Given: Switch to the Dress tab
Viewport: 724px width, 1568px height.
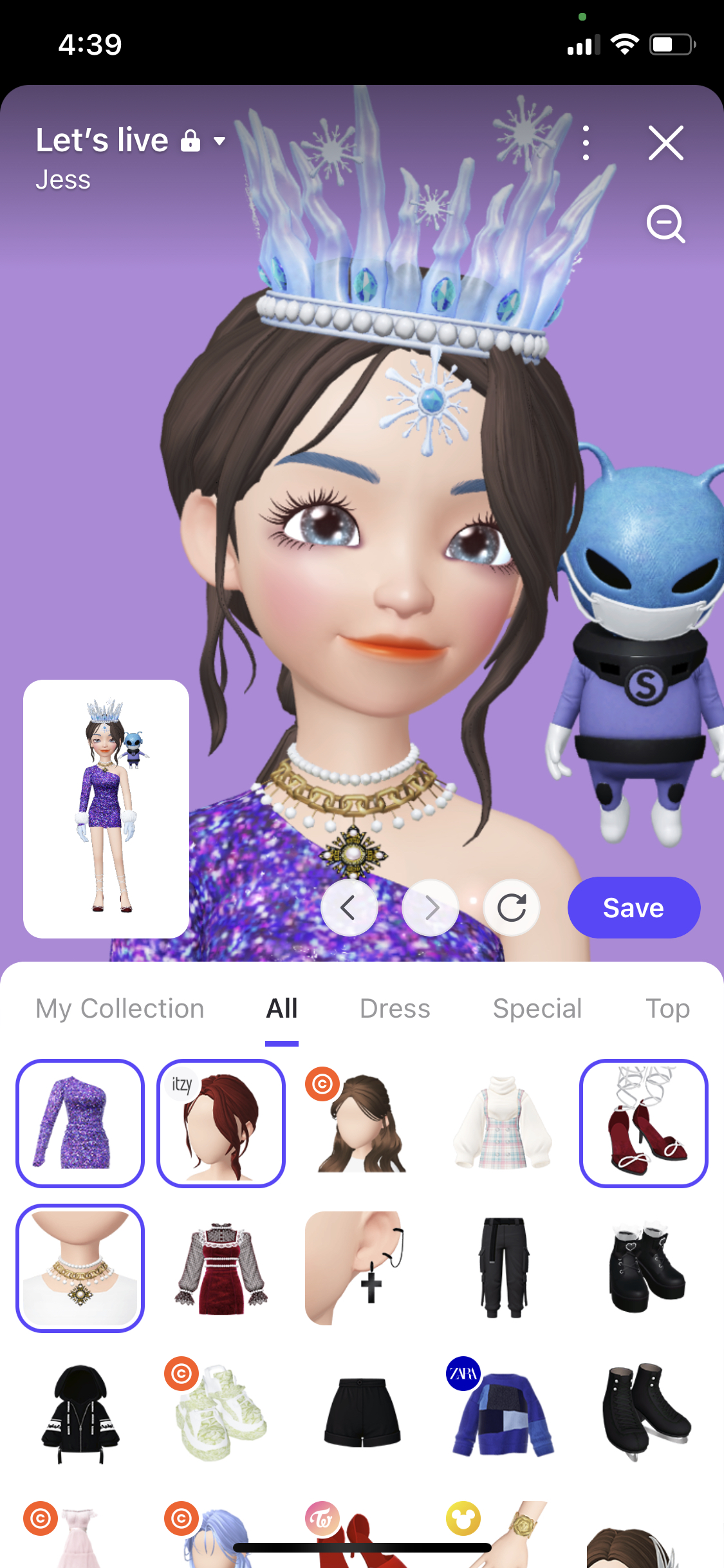Looking at the screenshot, I should click(x=394, y=1009).
